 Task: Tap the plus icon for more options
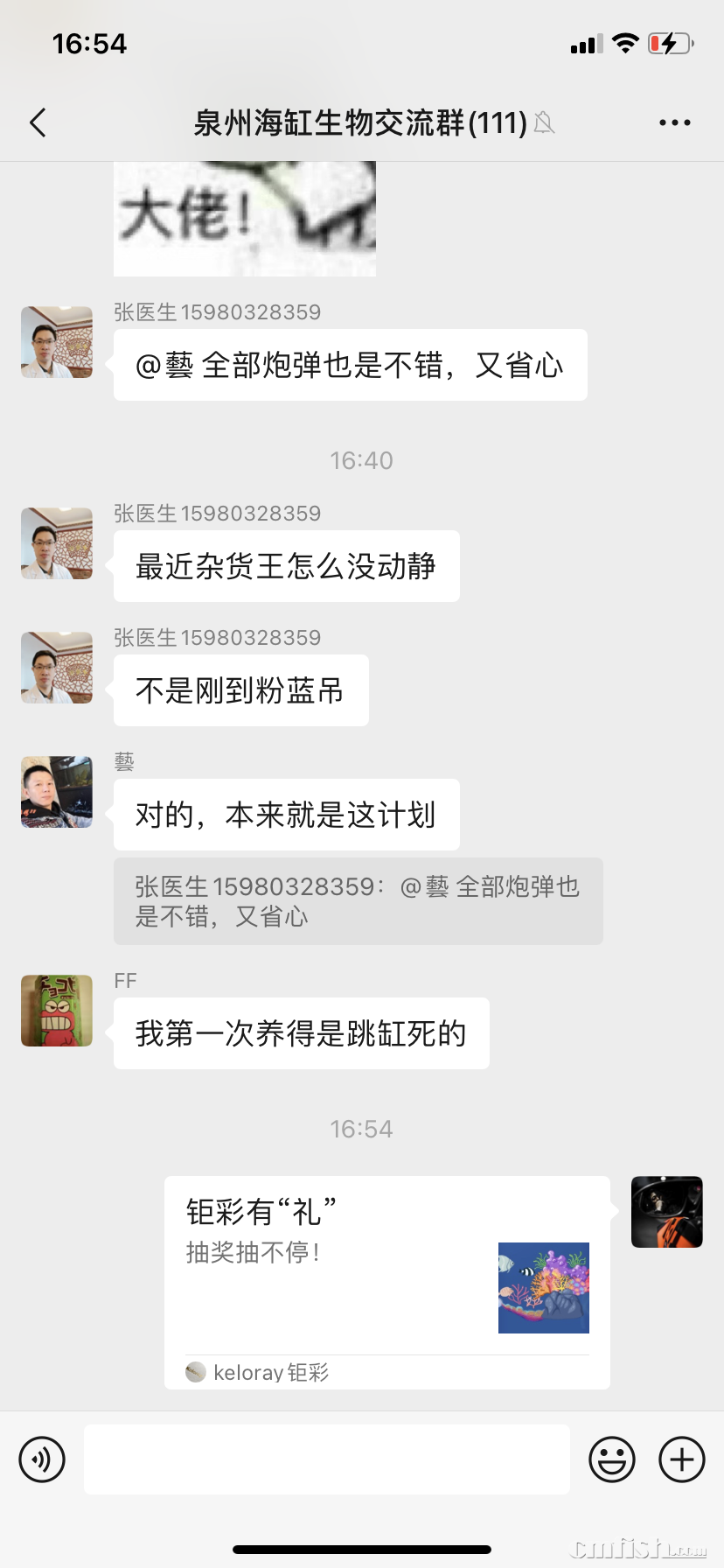coord(680,1459)
